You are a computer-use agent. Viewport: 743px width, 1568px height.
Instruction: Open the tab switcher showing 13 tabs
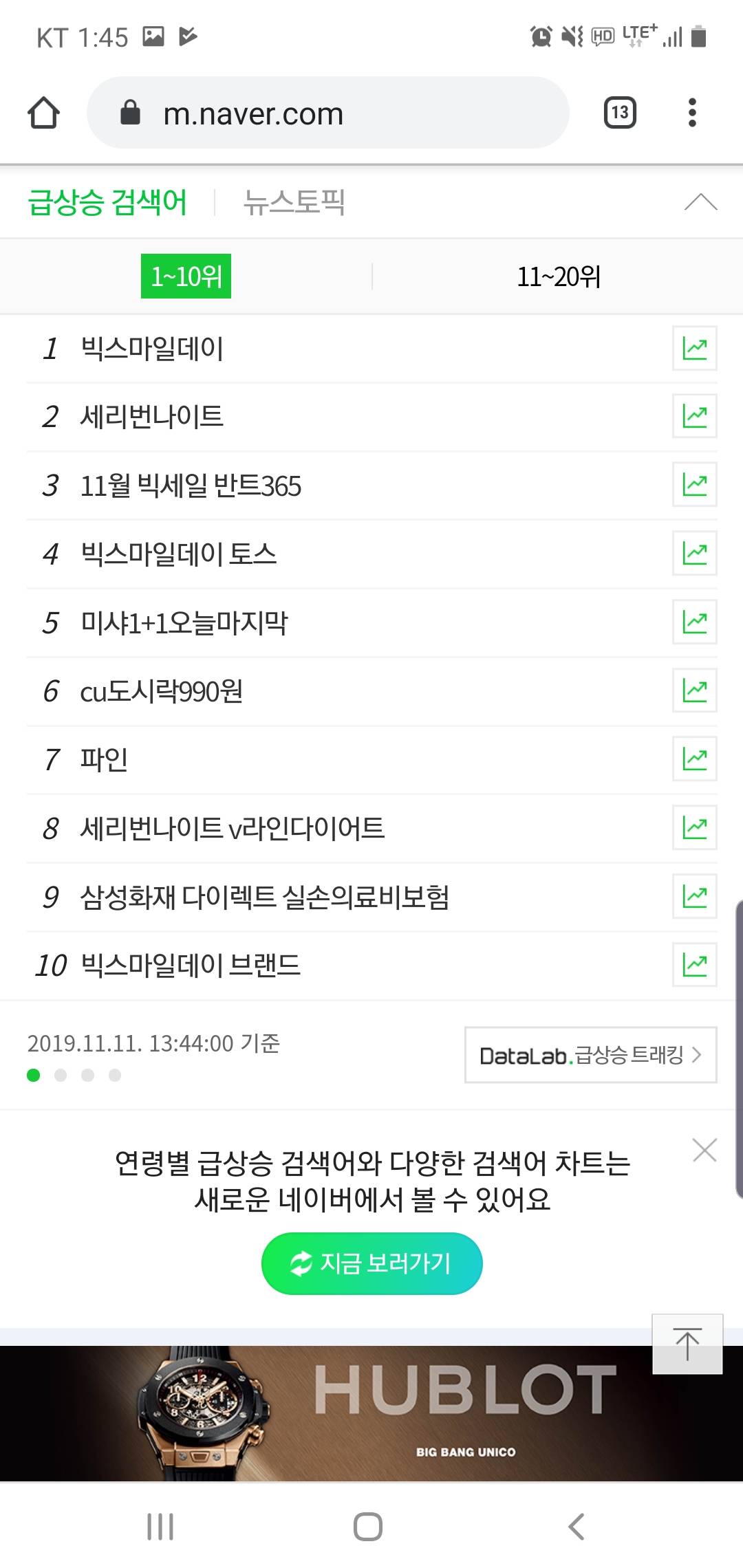point(619,113)
